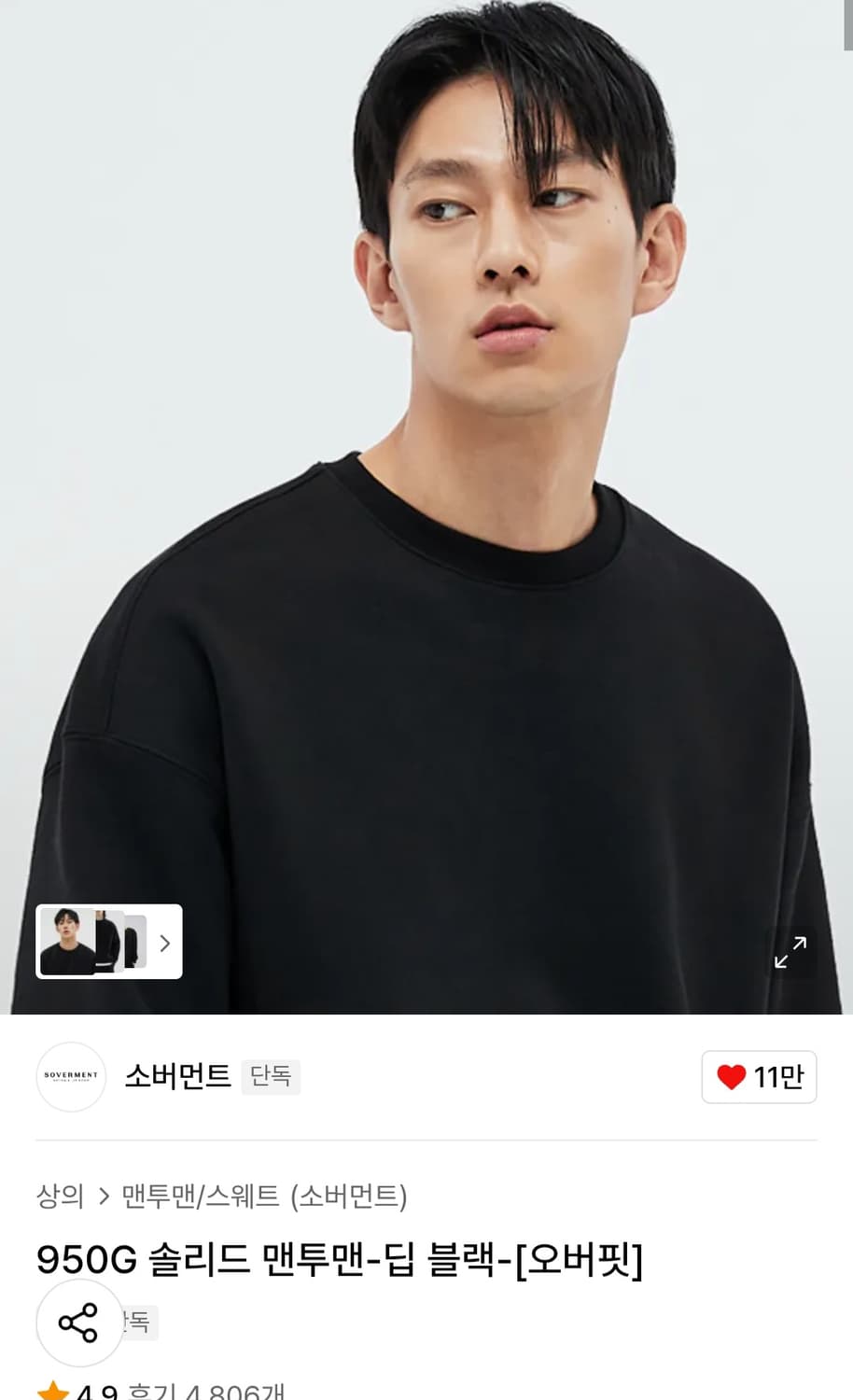Click brand name 소버먼트 text link
853x1400 pixels.
coord(176,1077)
